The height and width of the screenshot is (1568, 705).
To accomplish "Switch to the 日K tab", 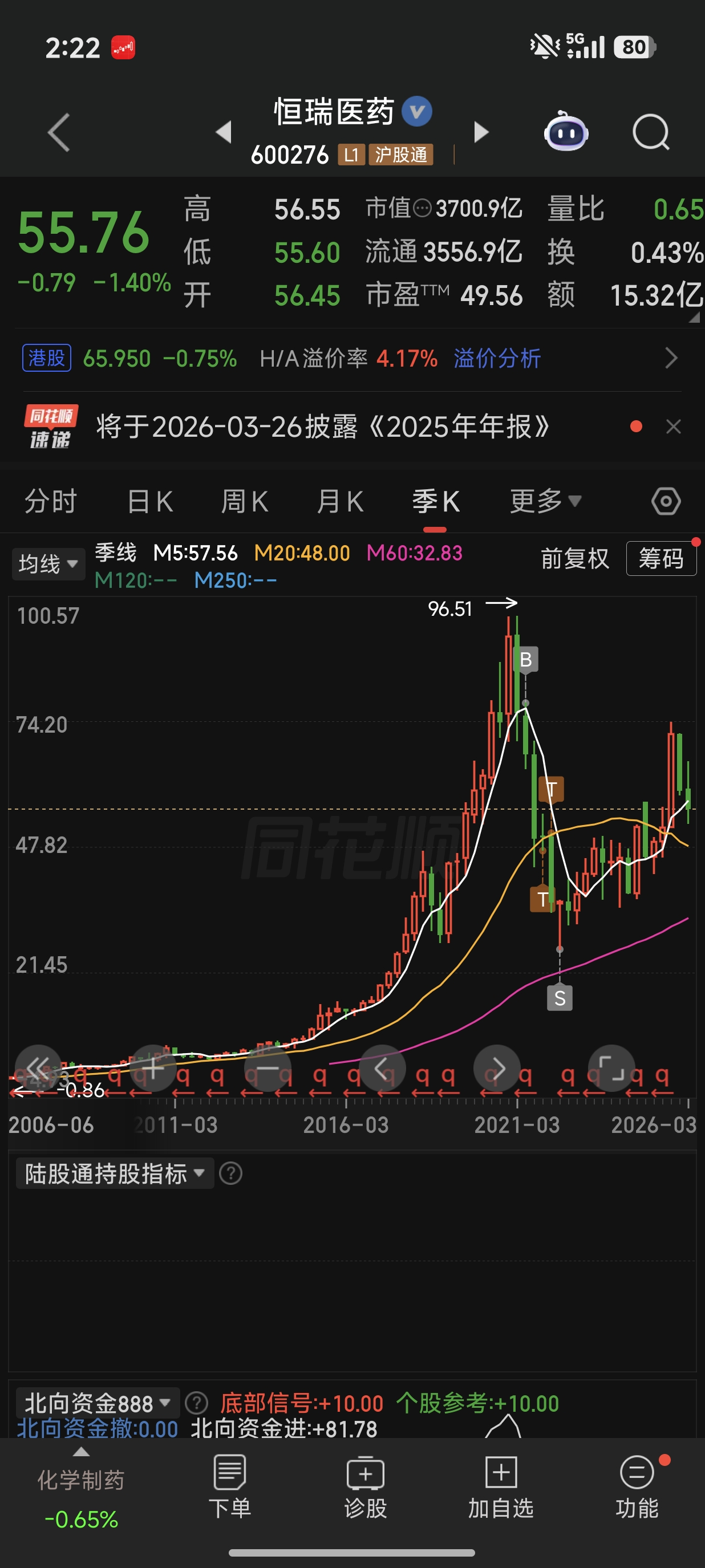I will (x=150, y=502).
